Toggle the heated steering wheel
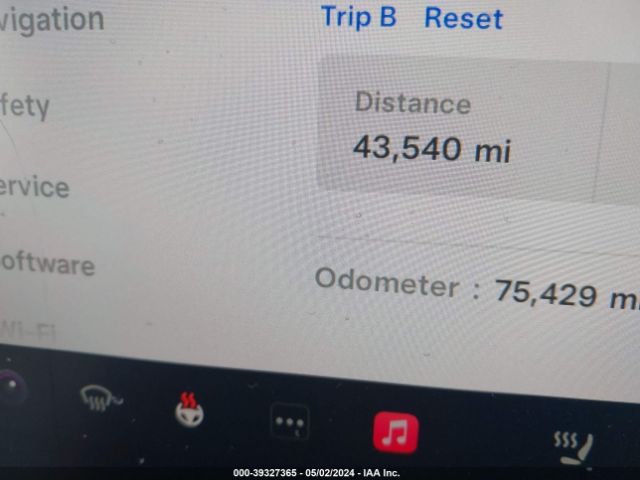Viewport: 640px width, 480px height. [189, 410]
